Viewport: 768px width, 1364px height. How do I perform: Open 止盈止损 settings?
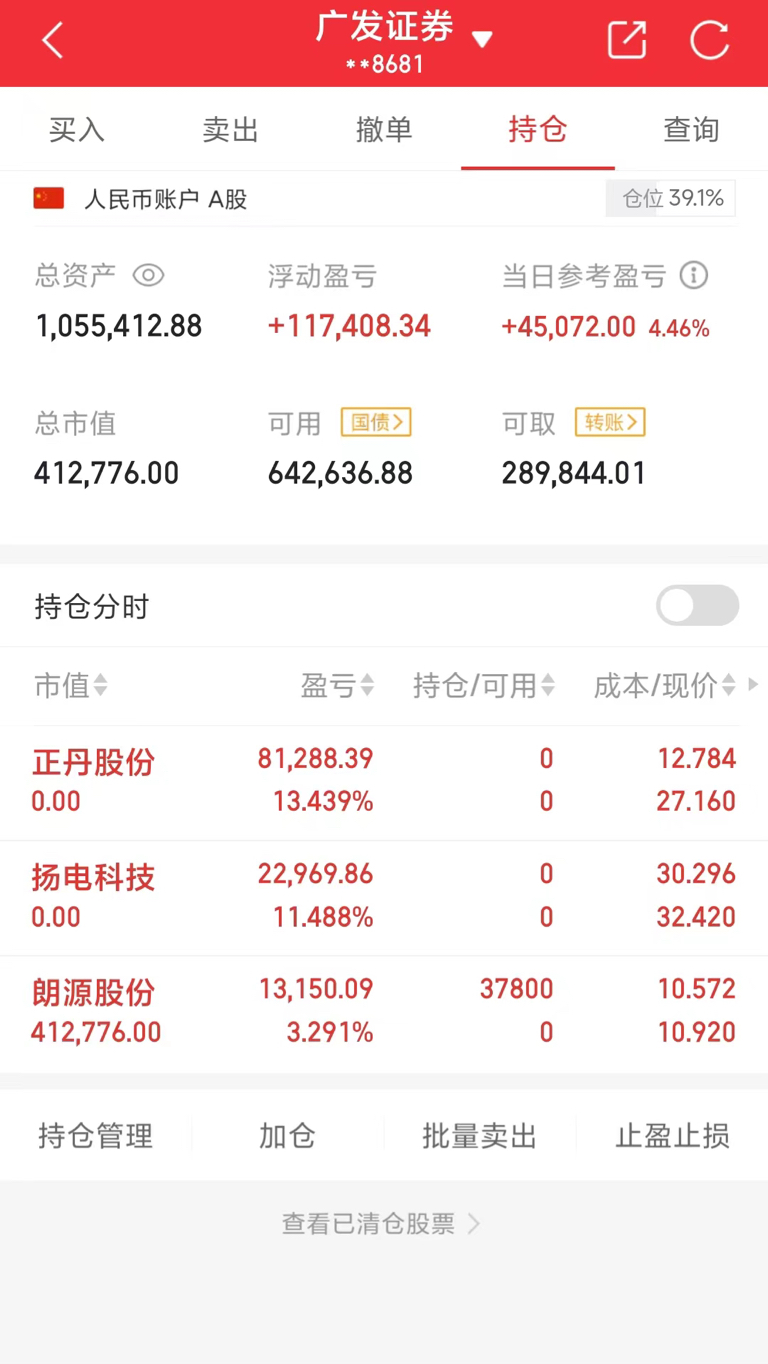pos(671,1135)
